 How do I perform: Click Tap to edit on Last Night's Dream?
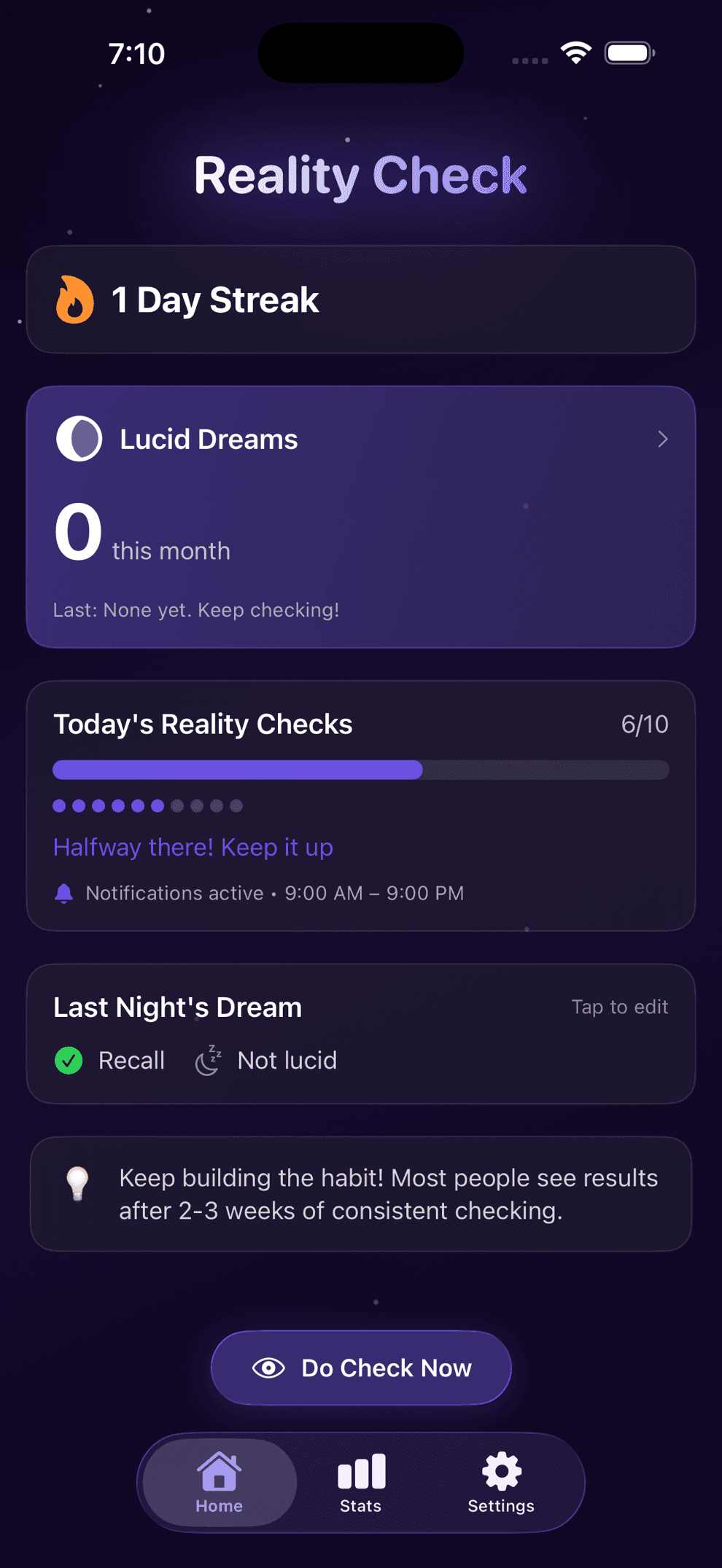(x=619, y=1007)
